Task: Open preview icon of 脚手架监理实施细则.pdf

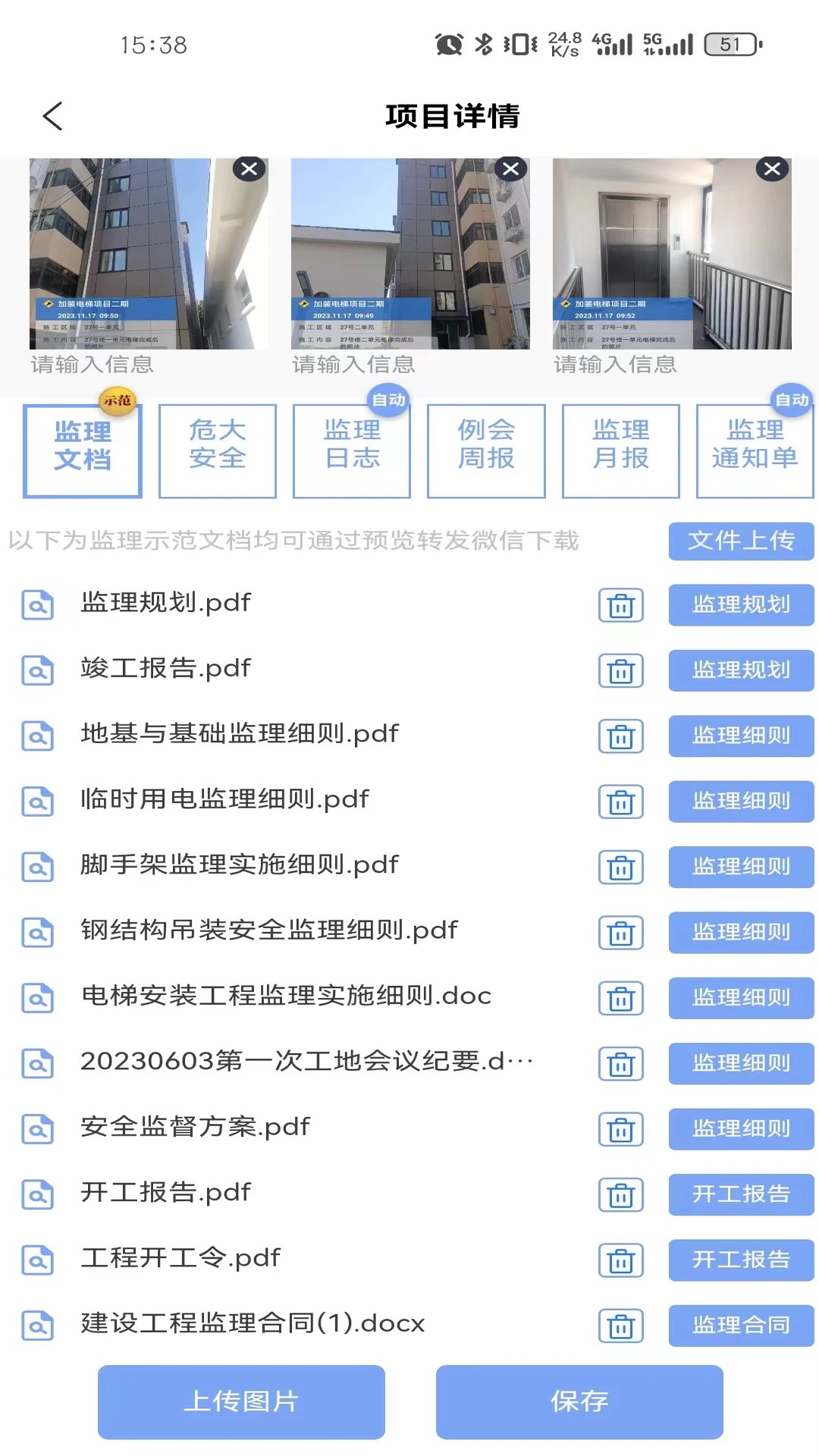Action: pos(37,867)
